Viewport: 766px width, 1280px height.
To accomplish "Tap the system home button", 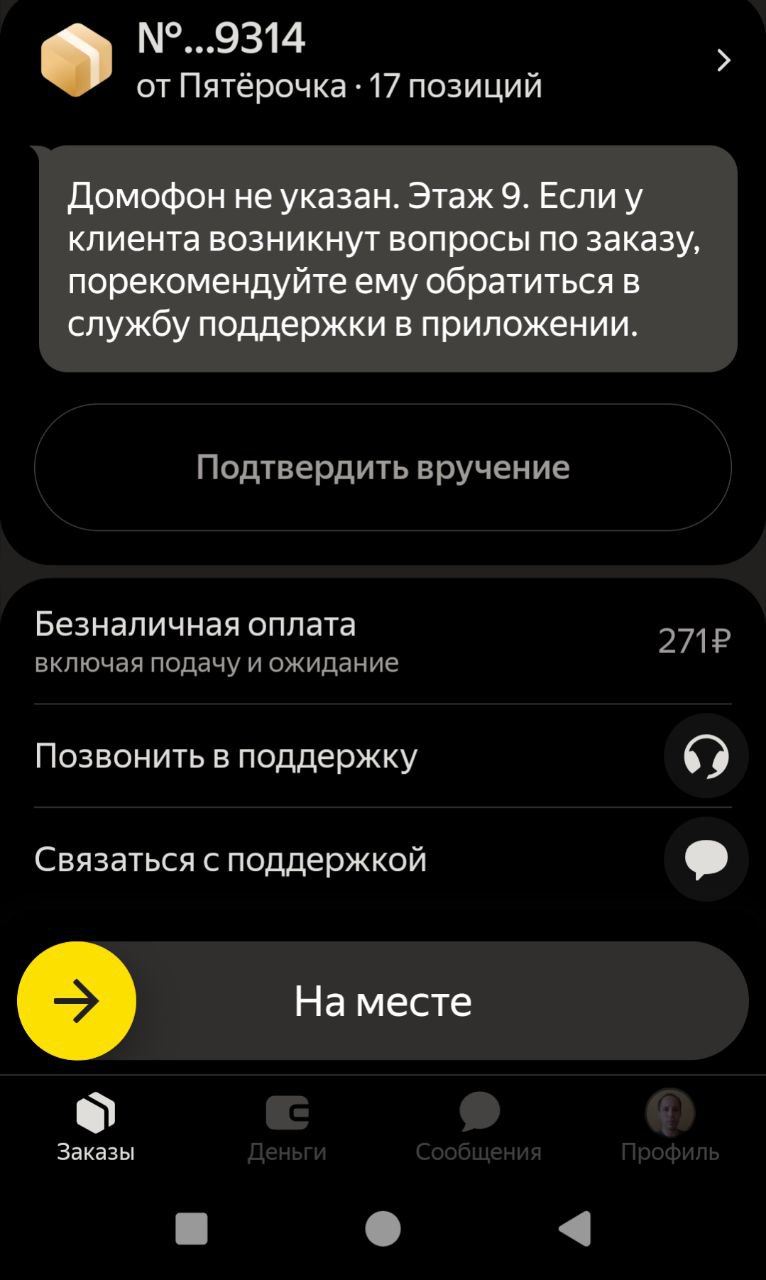I will click(383, 1228).
